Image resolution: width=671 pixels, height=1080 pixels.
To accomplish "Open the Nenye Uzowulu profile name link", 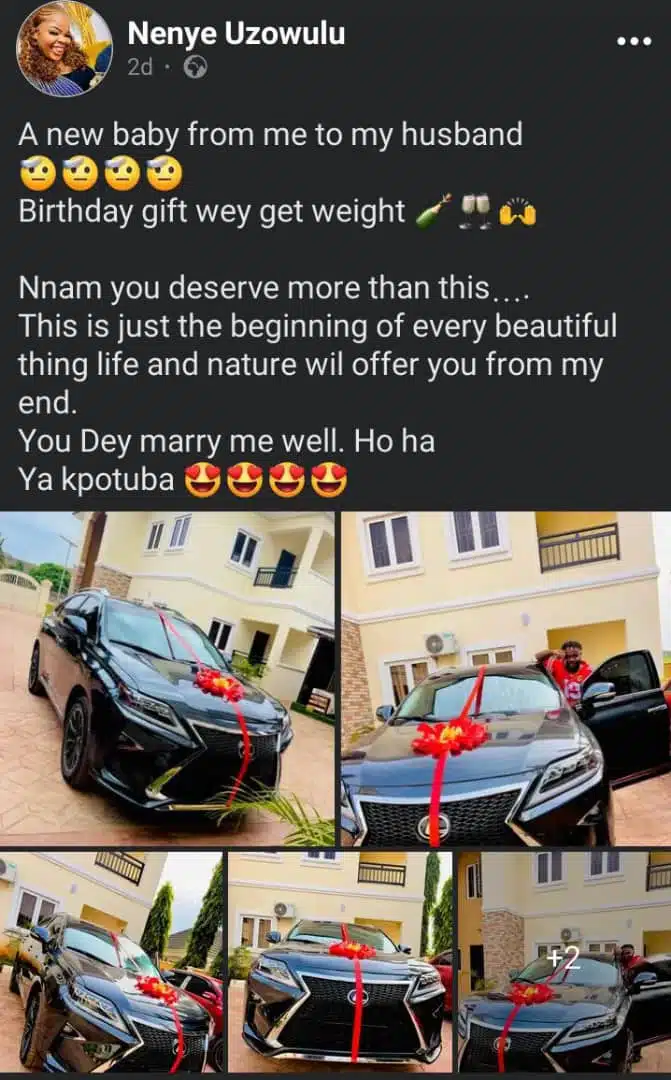I will [x=236, y=33].
